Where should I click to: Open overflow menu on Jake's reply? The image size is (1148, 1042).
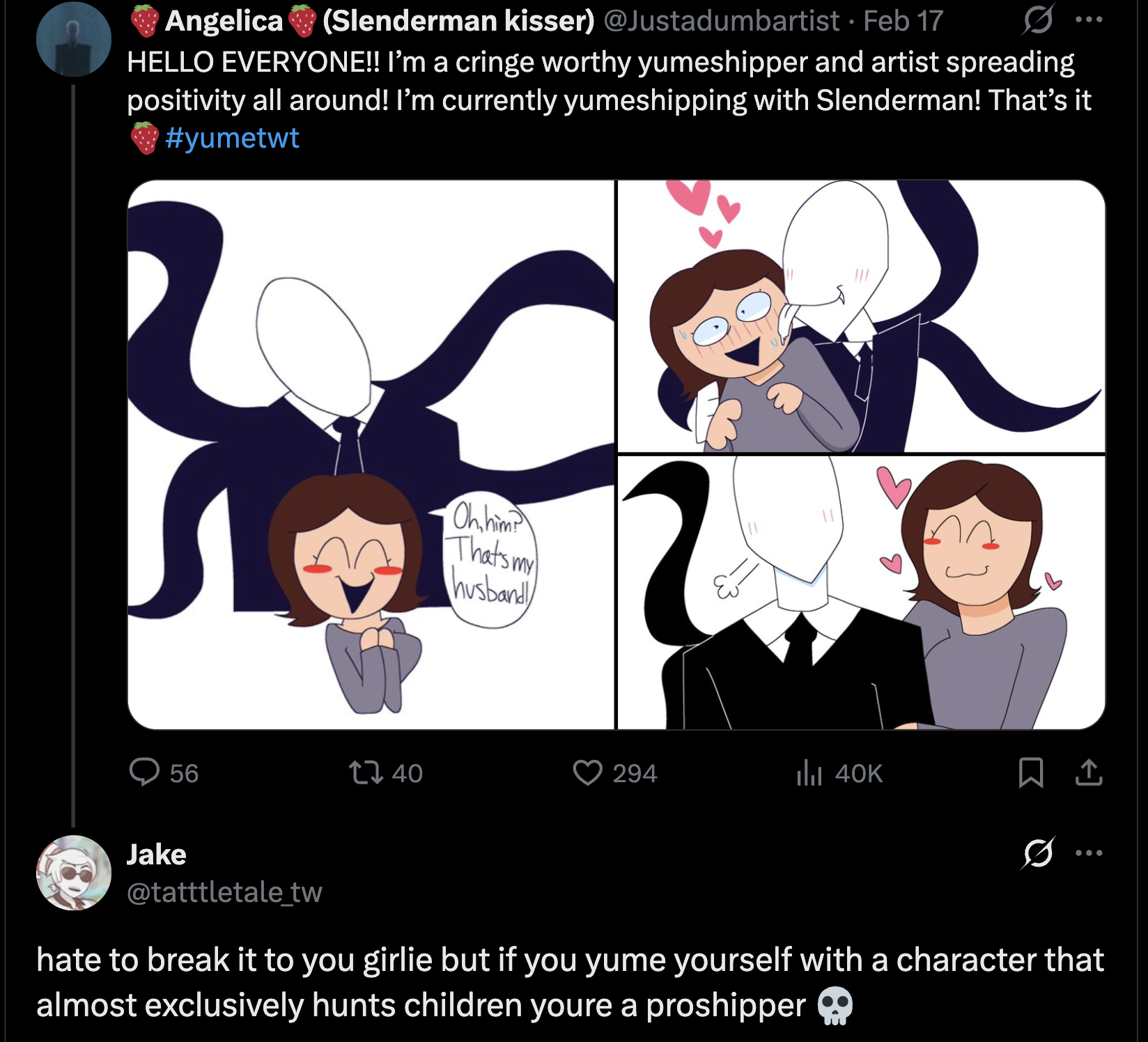[x=1089, y=853]
